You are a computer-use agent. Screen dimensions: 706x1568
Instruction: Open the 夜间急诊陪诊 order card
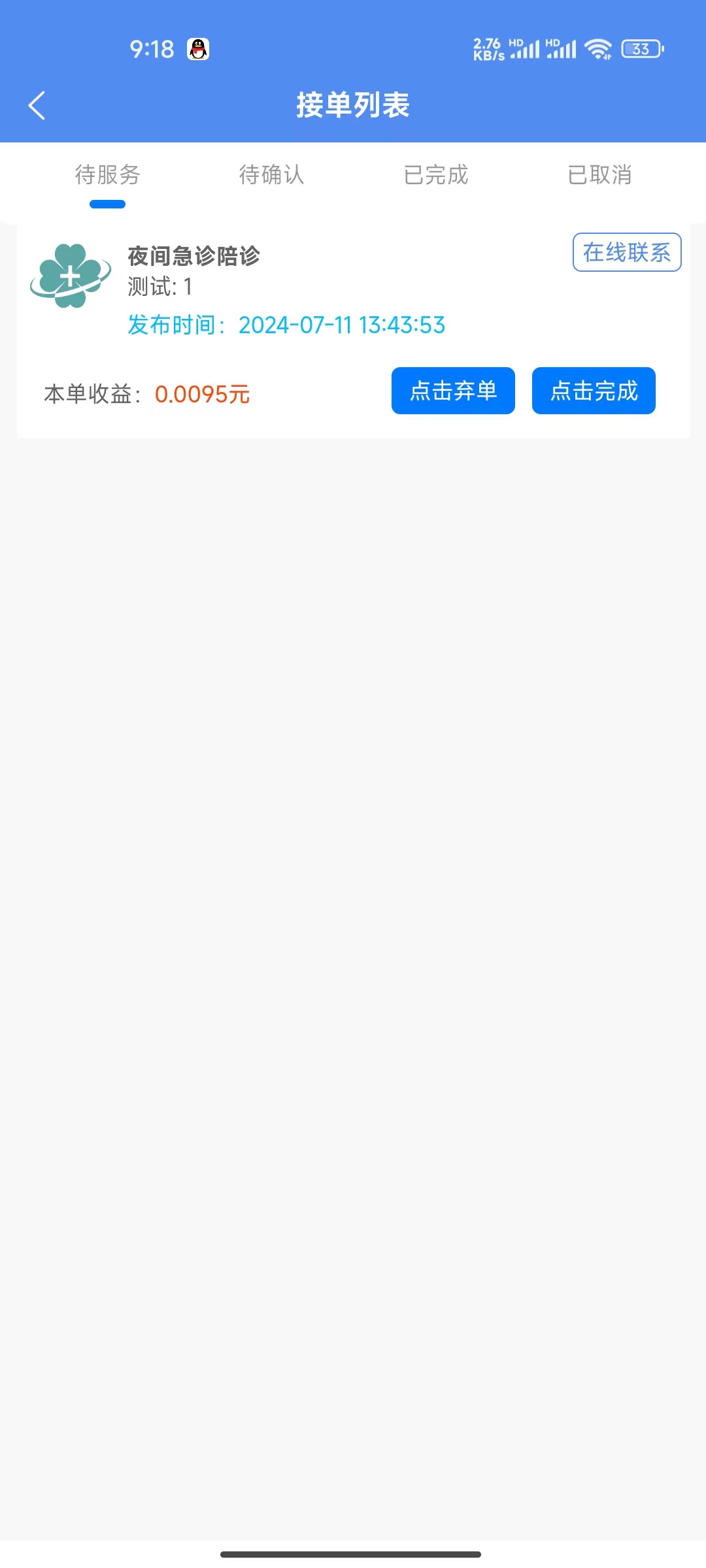(x=353, y=331)
